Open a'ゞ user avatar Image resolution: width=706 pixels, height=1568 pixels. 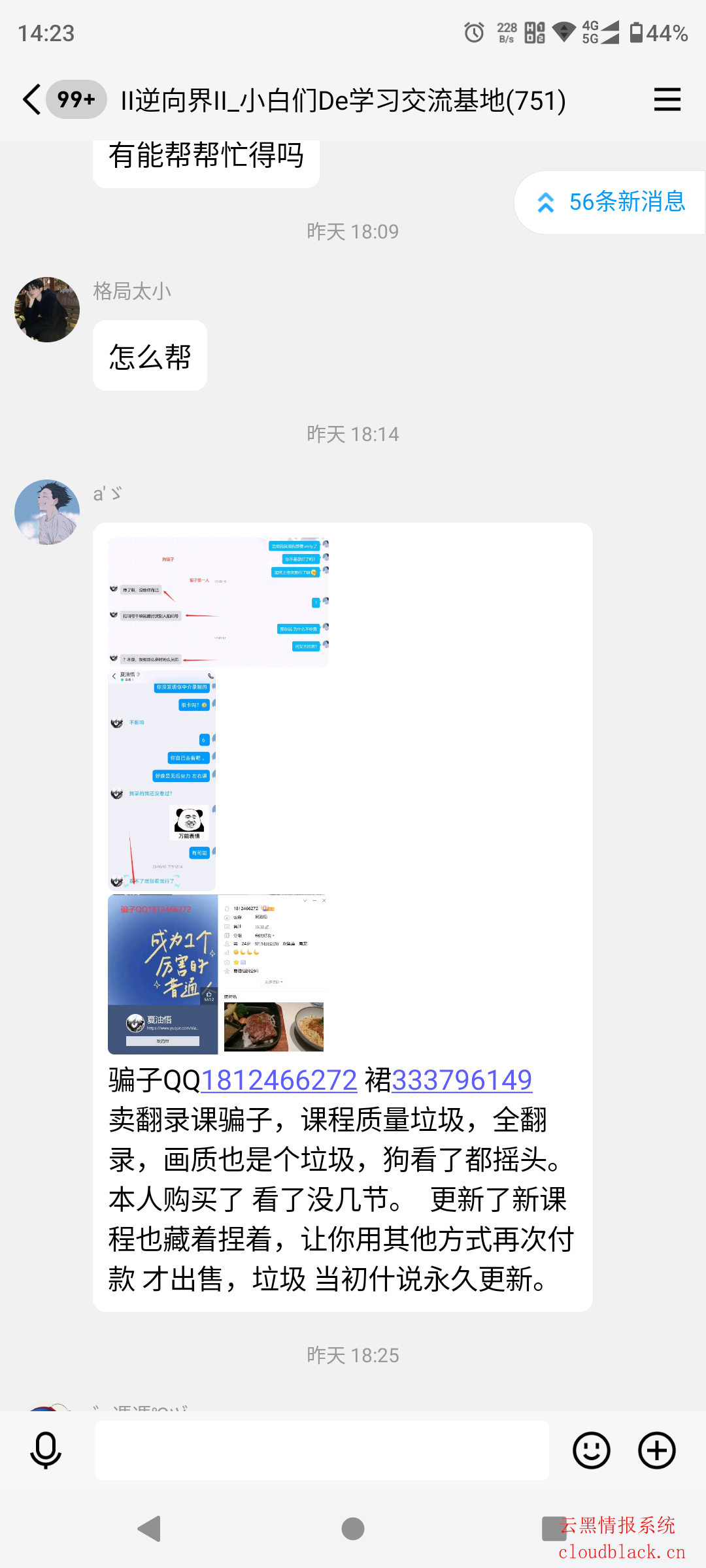(x=47, y=512)
